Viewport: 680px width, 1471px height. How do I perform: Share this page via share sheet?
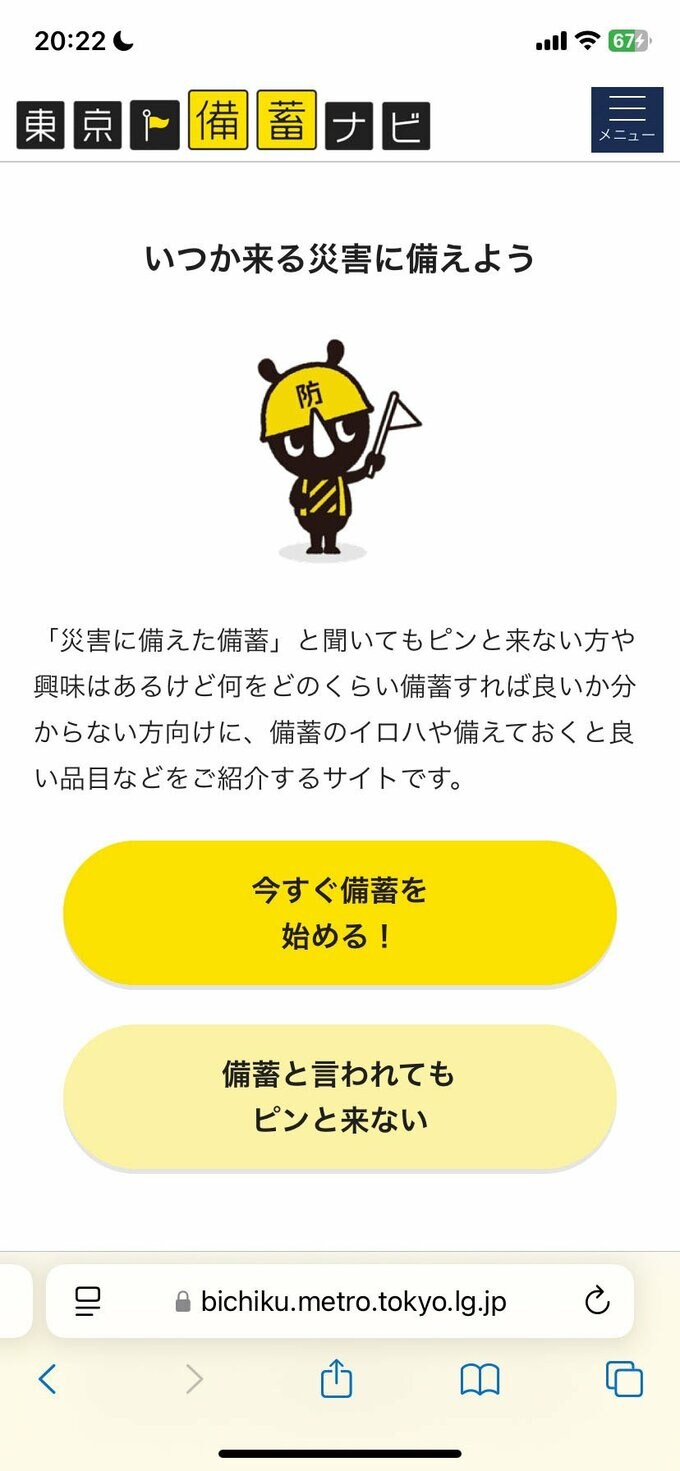click(x=337, y=1379)
